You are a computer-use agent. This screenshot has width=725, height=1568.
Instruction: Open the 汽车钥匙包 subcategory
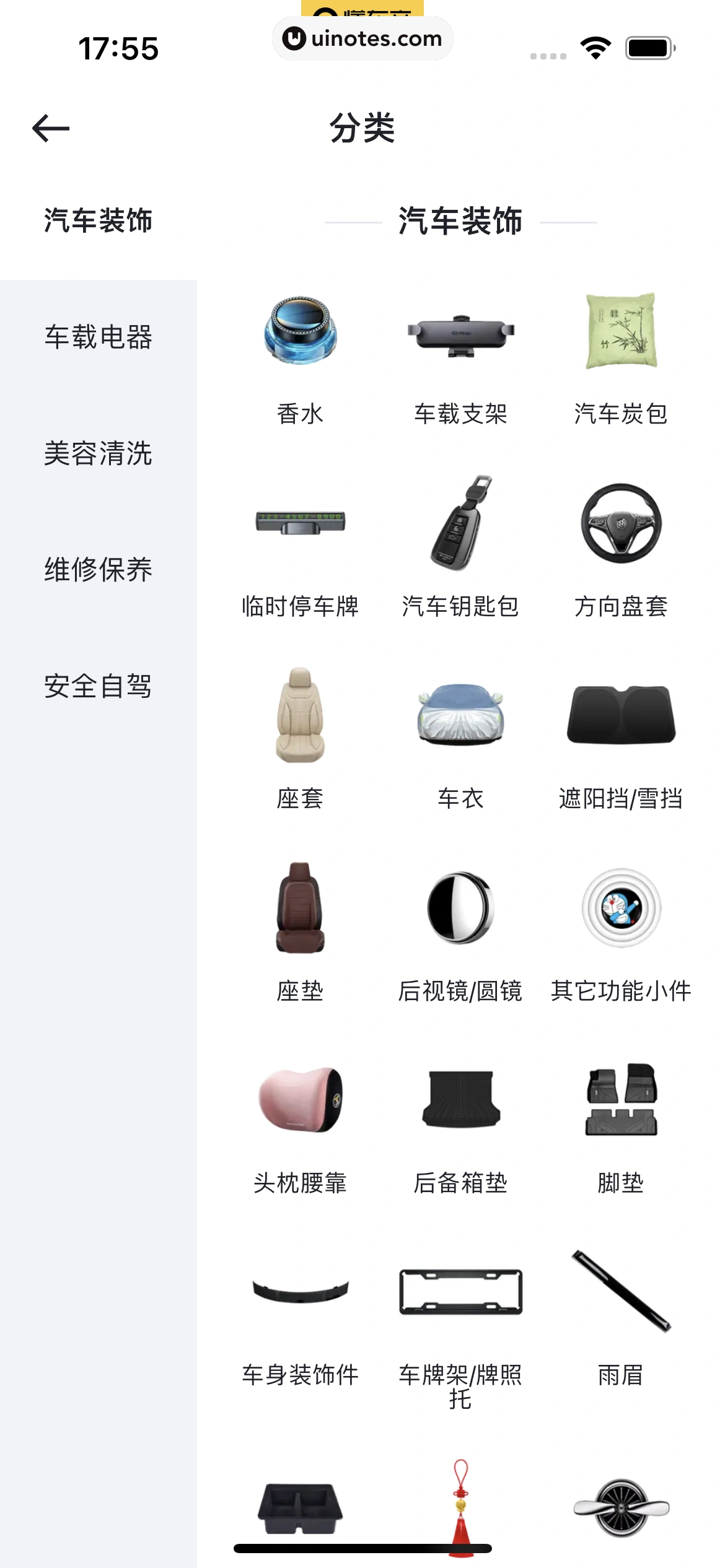[460, 550]
